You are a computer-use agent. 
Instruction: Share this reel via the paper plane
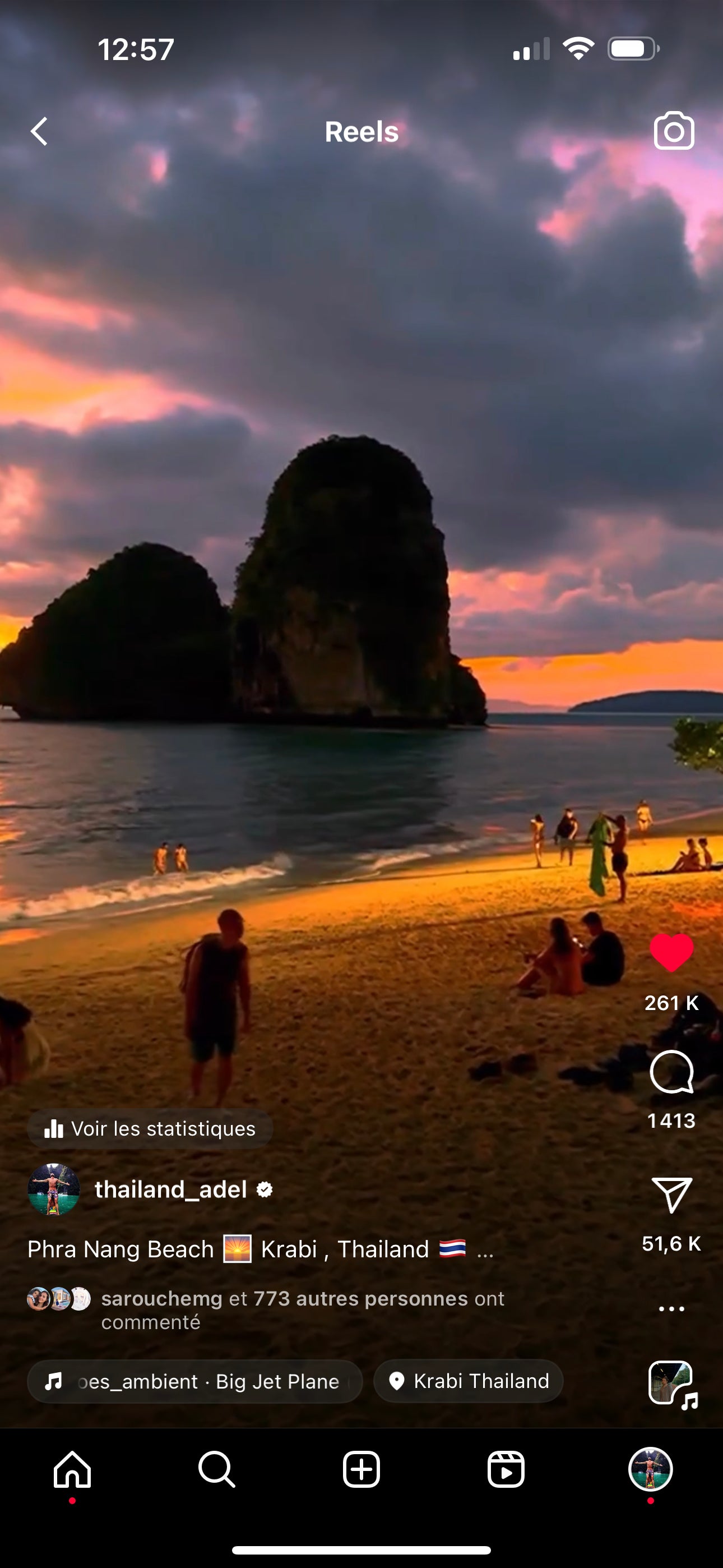coord(671,1195)
